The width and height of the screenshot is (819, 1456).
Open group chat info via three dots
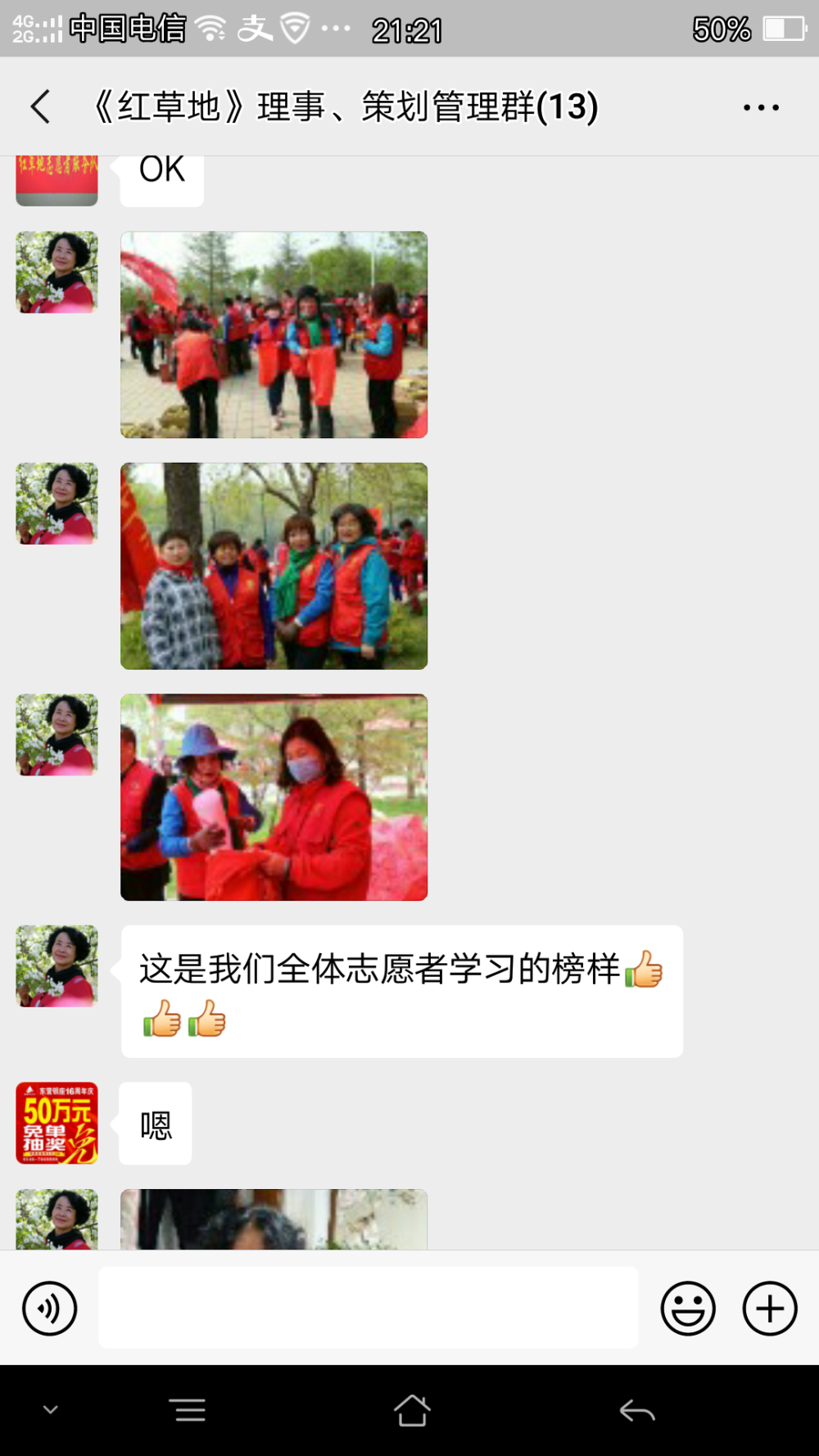761,107
